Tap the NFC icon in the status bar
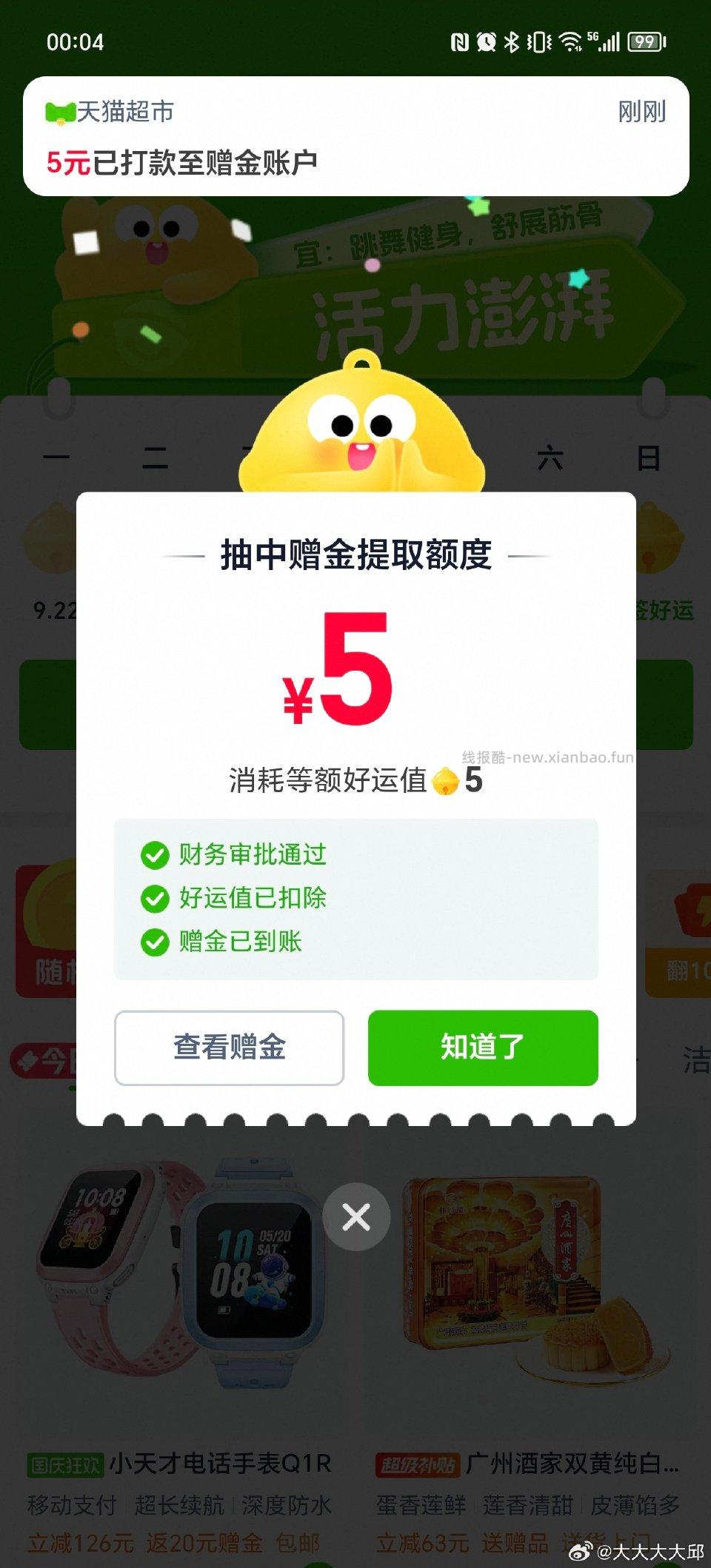This screenshot has width=711, height=1568. 459,42
